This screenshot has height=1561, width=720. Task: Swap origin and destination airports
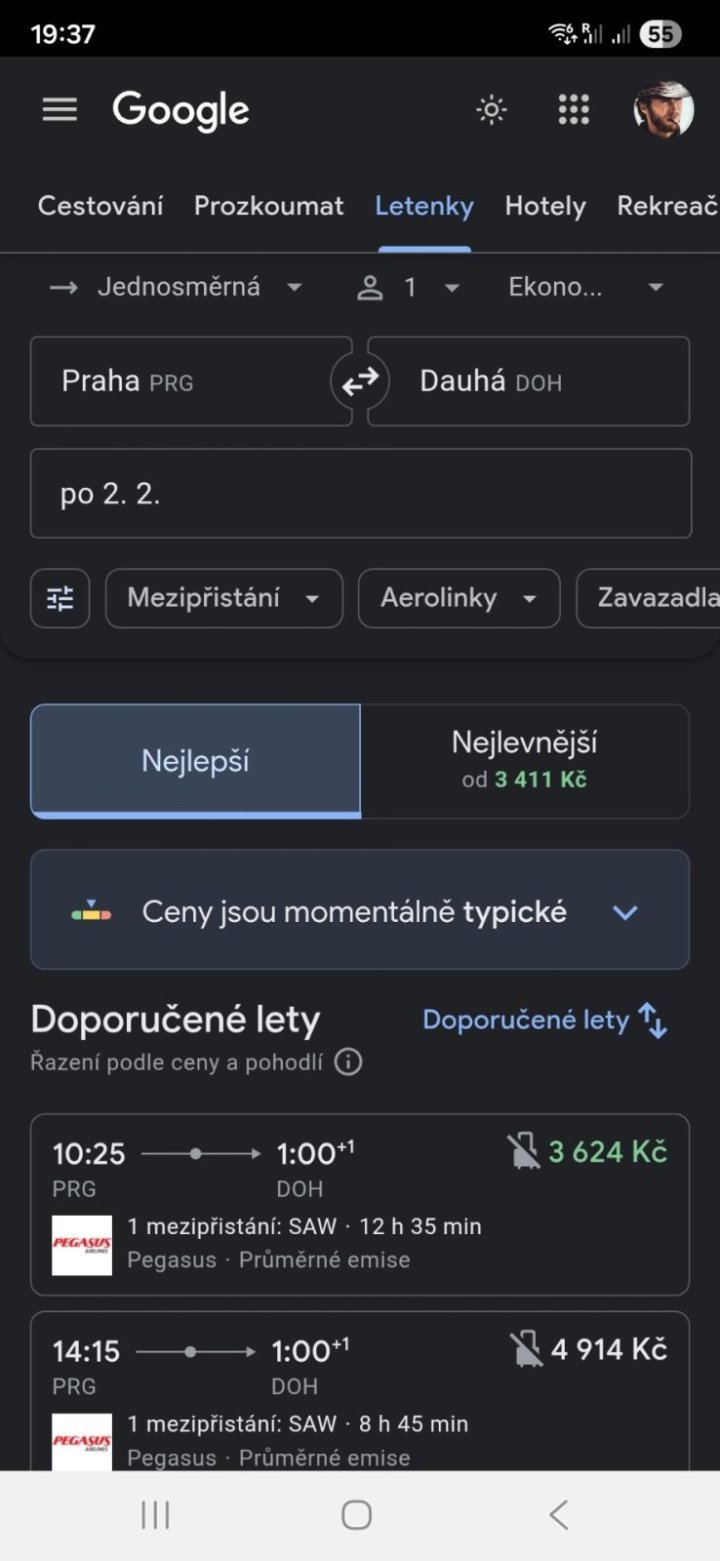point(360,381)
